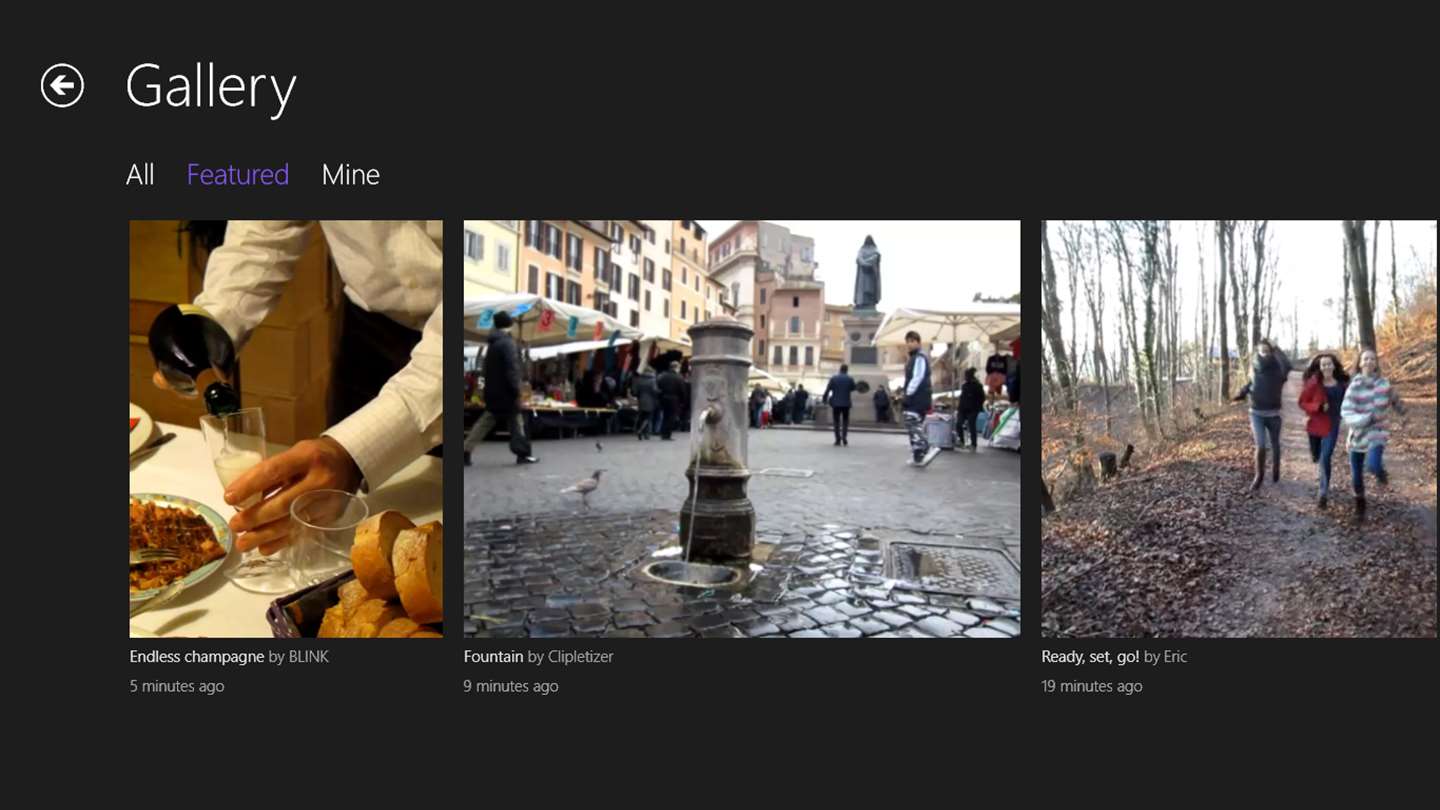View the Fountain clip by Clipletizer

point(741,428)
